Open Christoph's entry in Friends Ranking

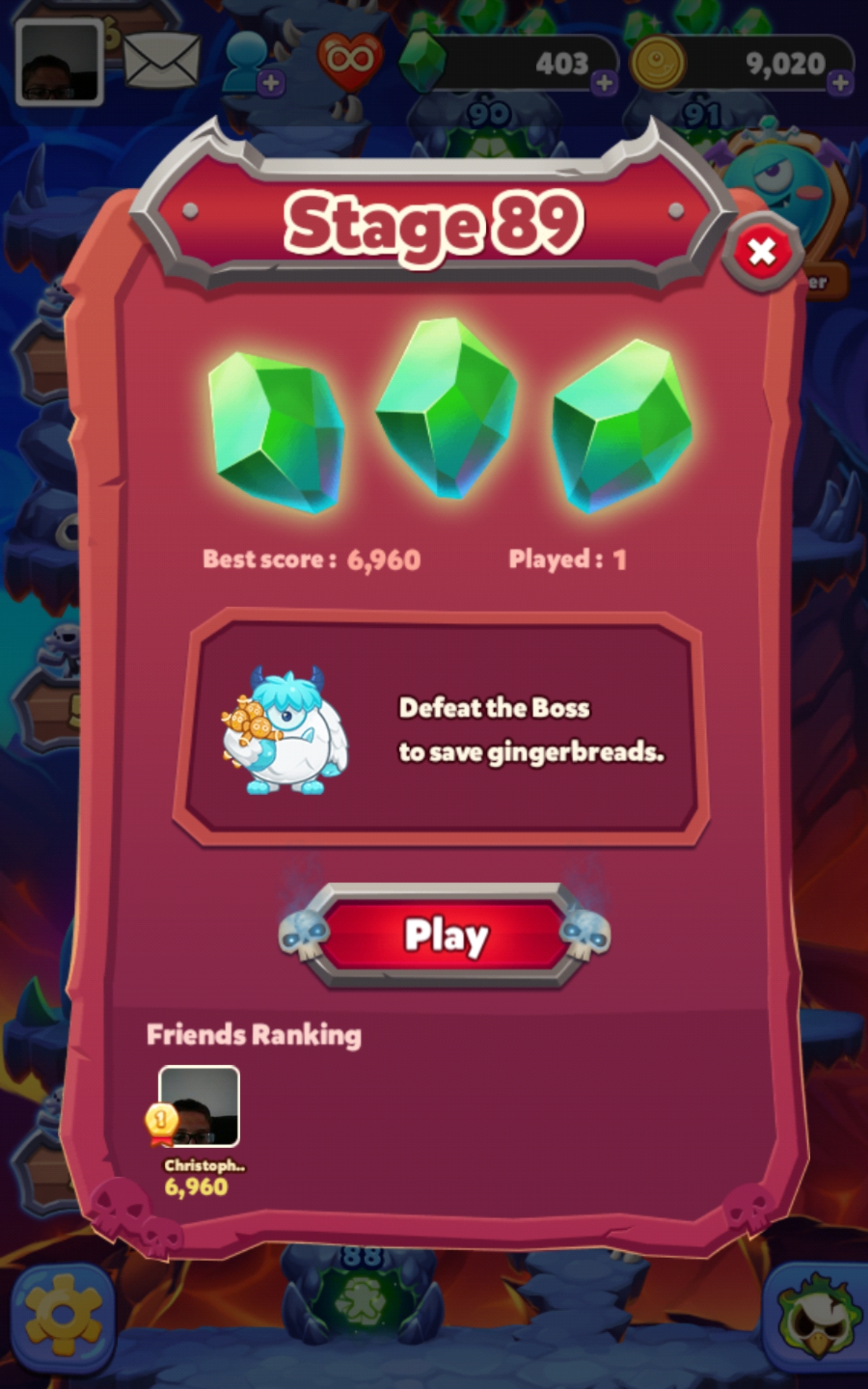click(199, 1107)
